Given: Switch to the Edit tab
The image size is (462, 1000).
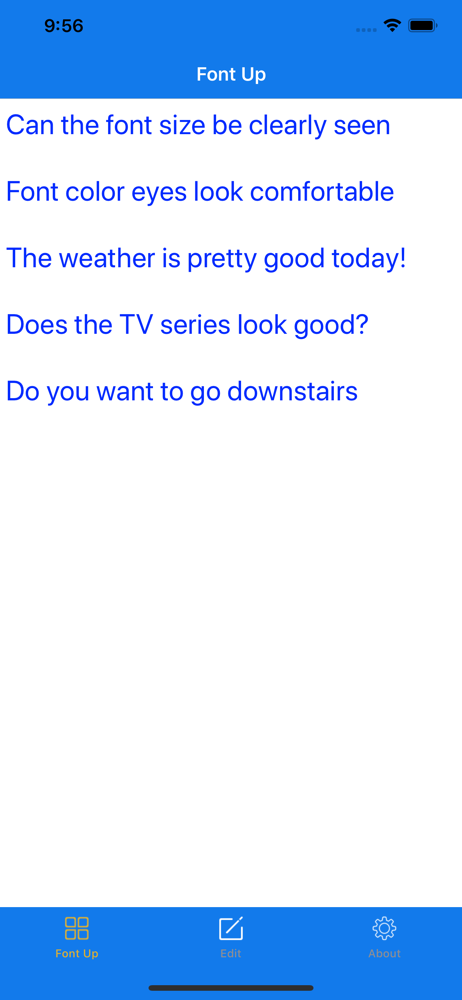Looking at the screenshot, I should click(231, 938).
